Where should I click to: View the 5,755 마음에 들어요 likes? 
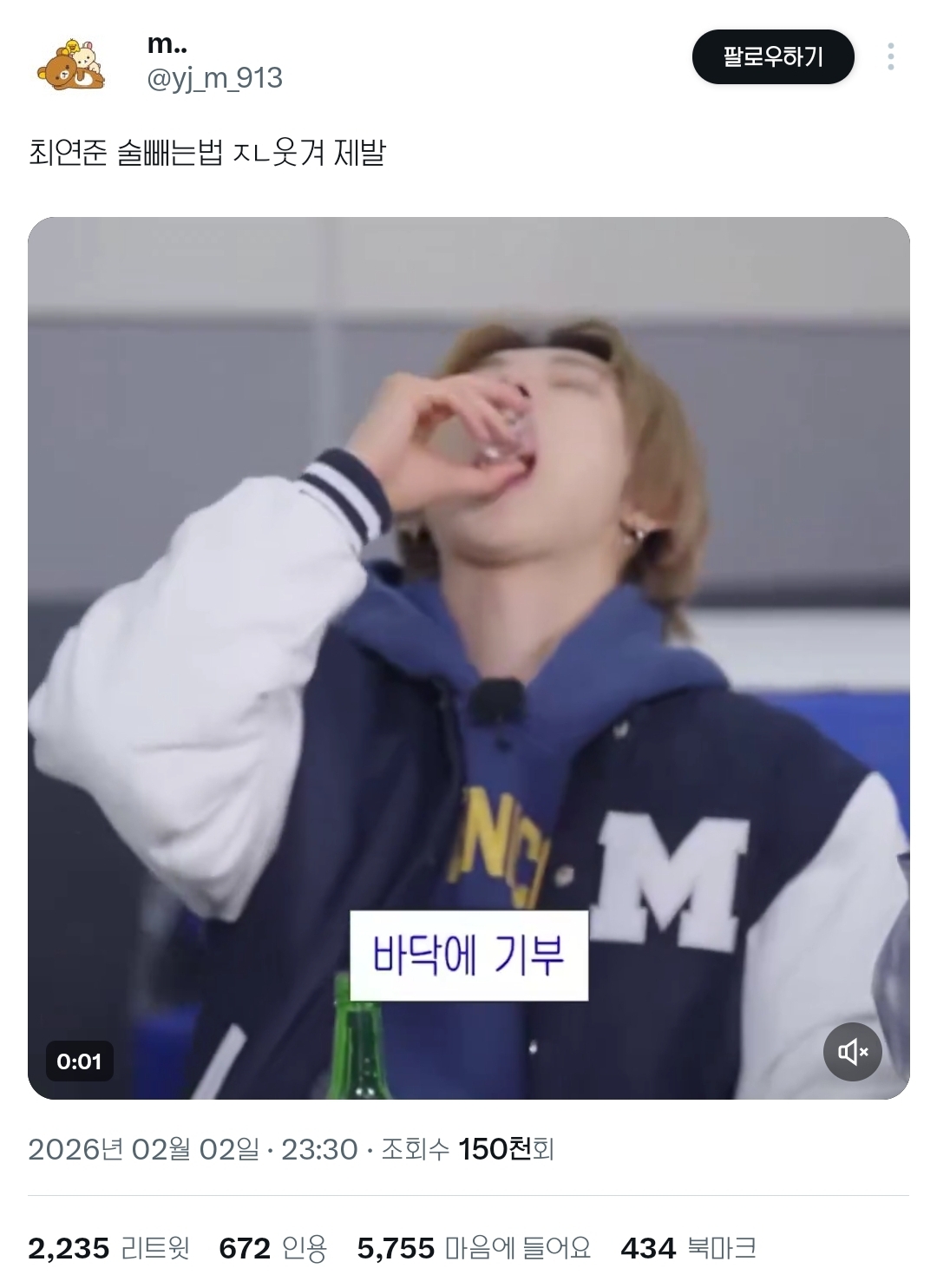click(x=474, y=1248)
